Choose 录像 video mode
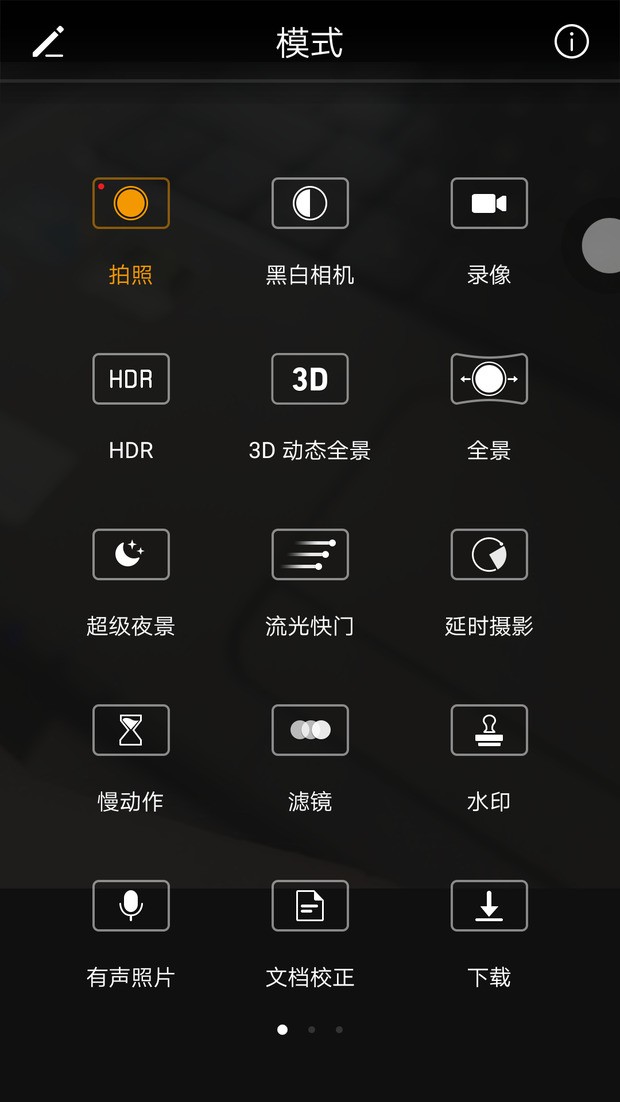620x1102 pixels. pos(489,204)
